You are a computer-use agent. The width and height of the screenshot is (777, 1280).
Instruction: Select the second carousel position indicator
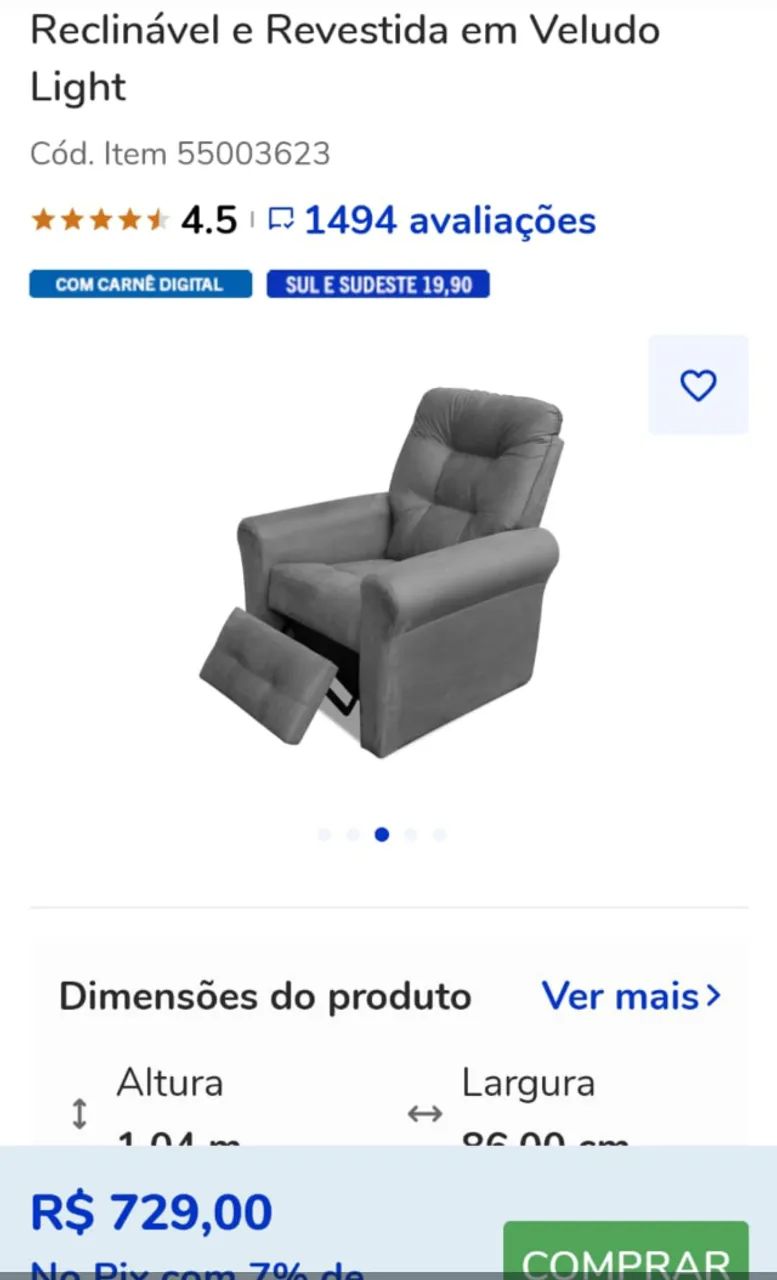coord(352,832)
